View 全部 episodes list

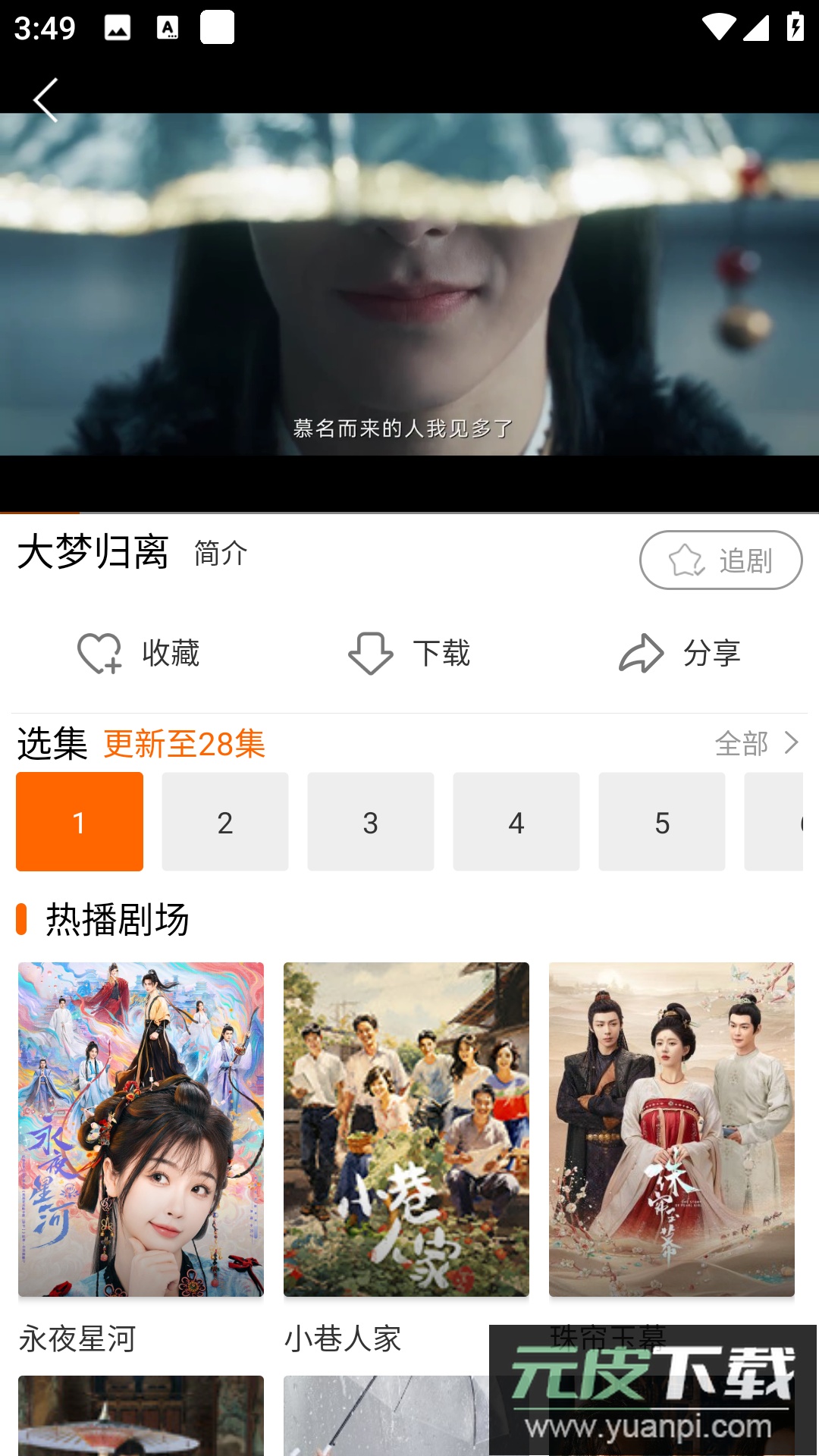(x=757, y=743)
